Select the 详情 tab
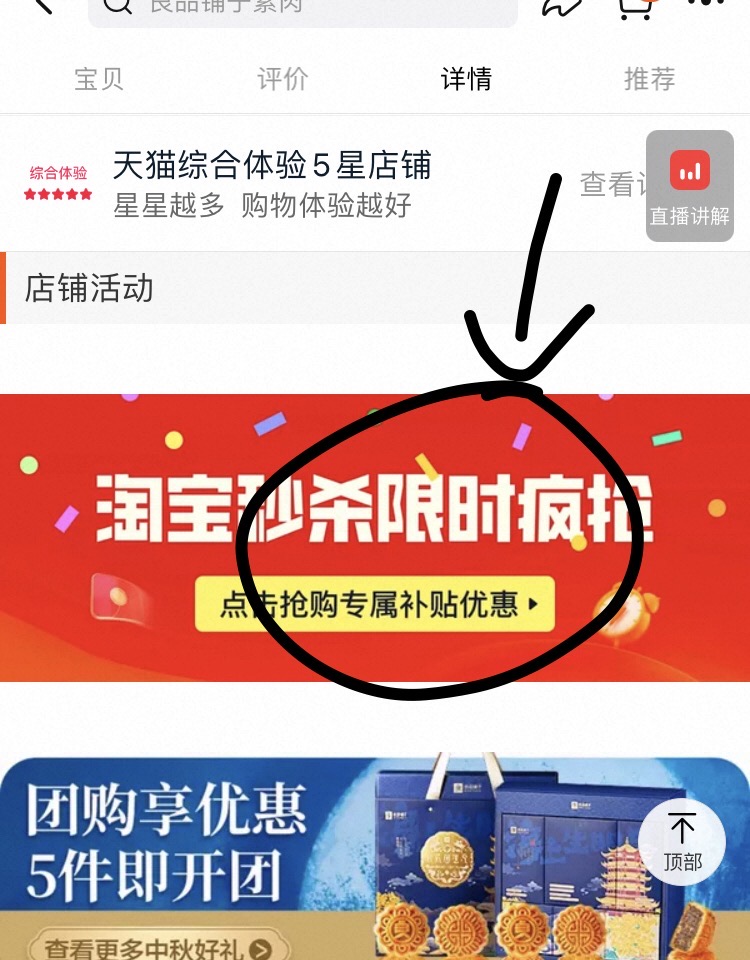Image resolution: width=750 pixels, height=960 pixels. coord(466,79)
